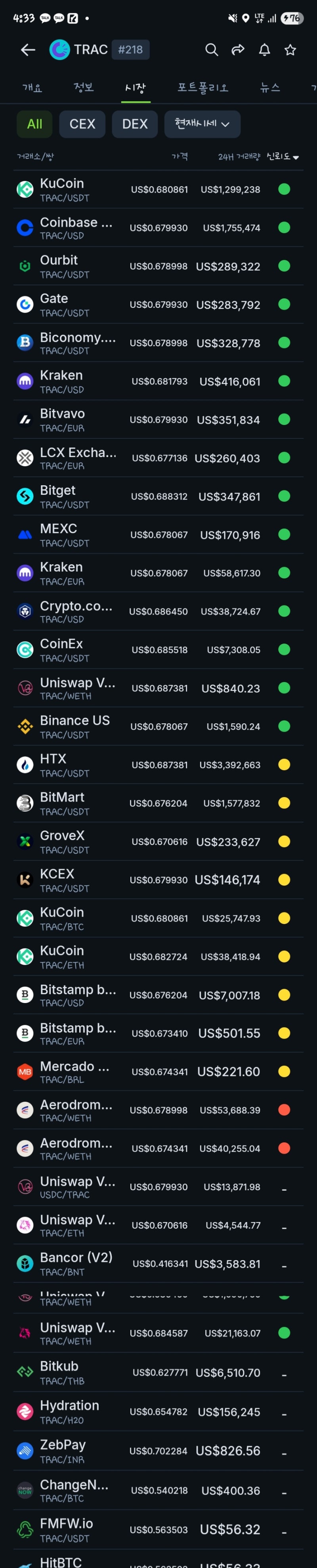The width and height of the screenshot is (317, 1568).
Task: Add TRAC to favorites with the star
Action: point(290,50)
